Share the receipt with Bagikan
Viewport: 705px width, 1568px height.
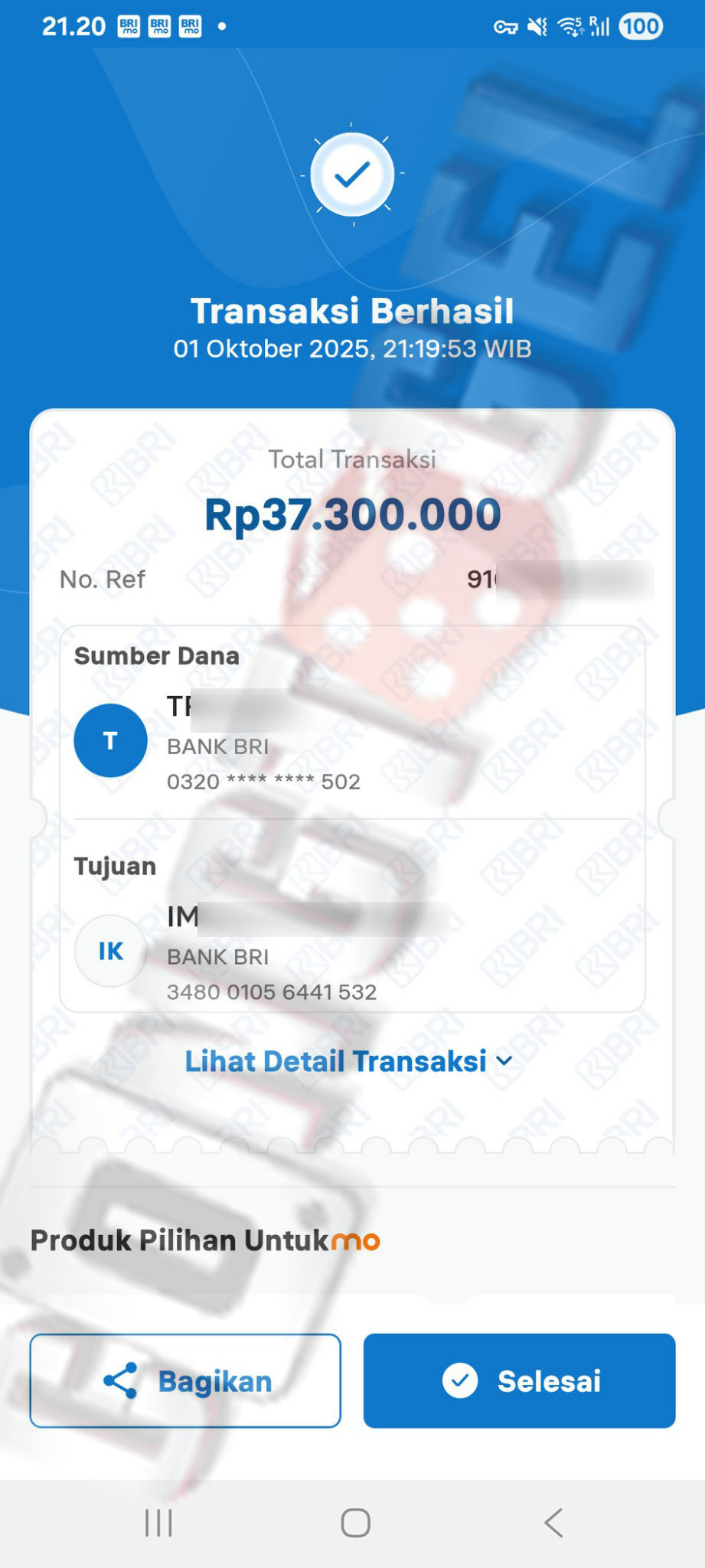tap(185, 1380)
